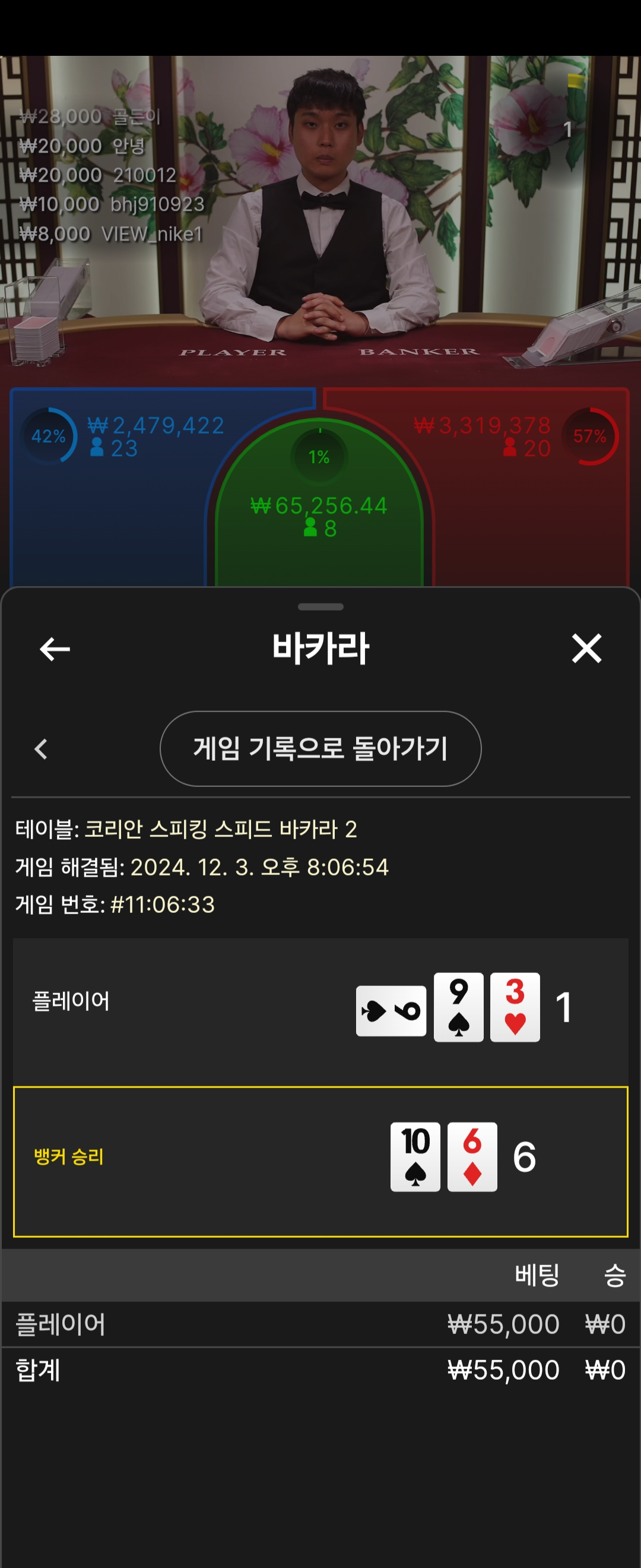Go to the previous game record chevron
Image resolution: width=641 pixels, height=1568 pixels.
click(41, 749)
